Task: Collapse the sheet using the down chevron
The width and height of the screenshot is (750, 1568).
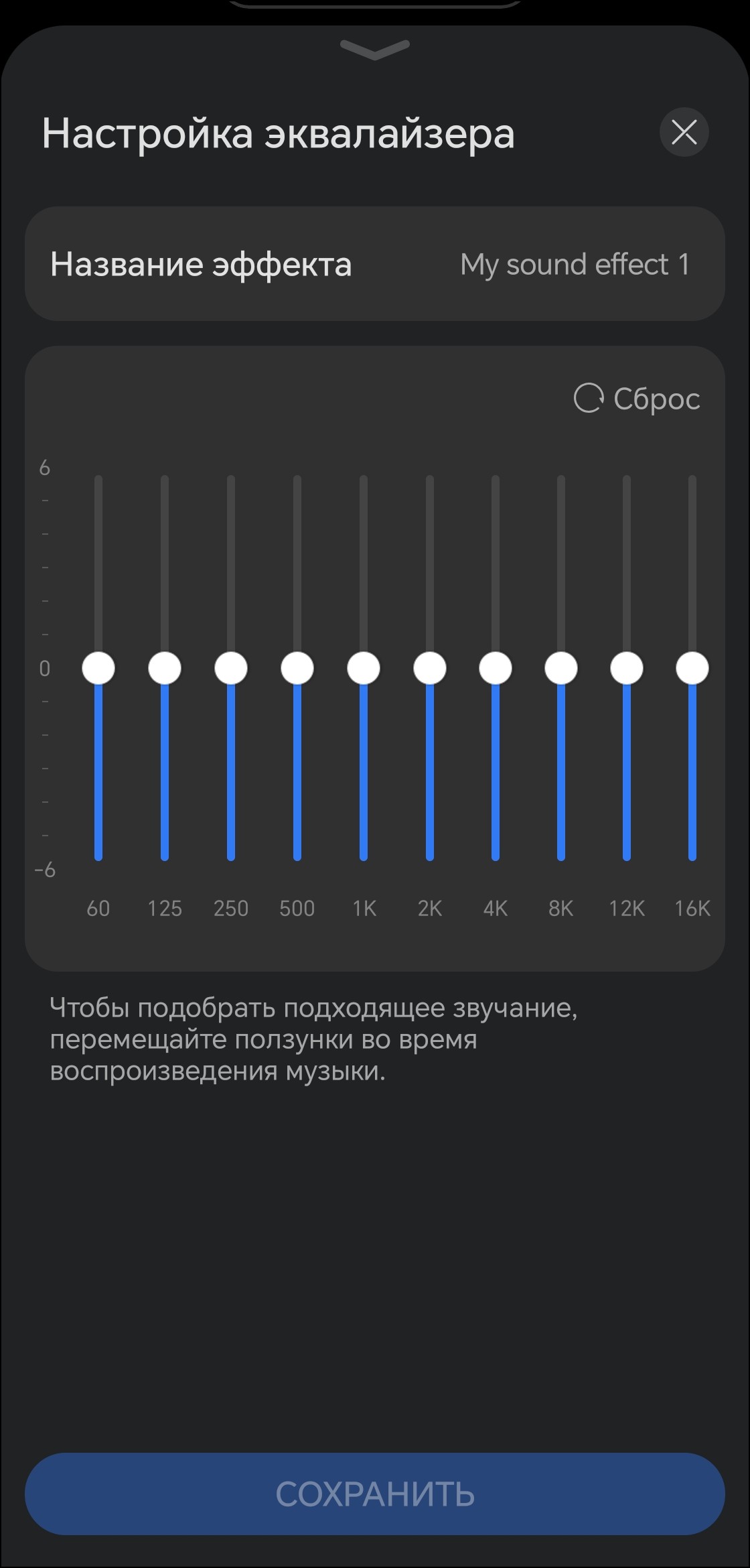Action: click(x=375, y=50)
